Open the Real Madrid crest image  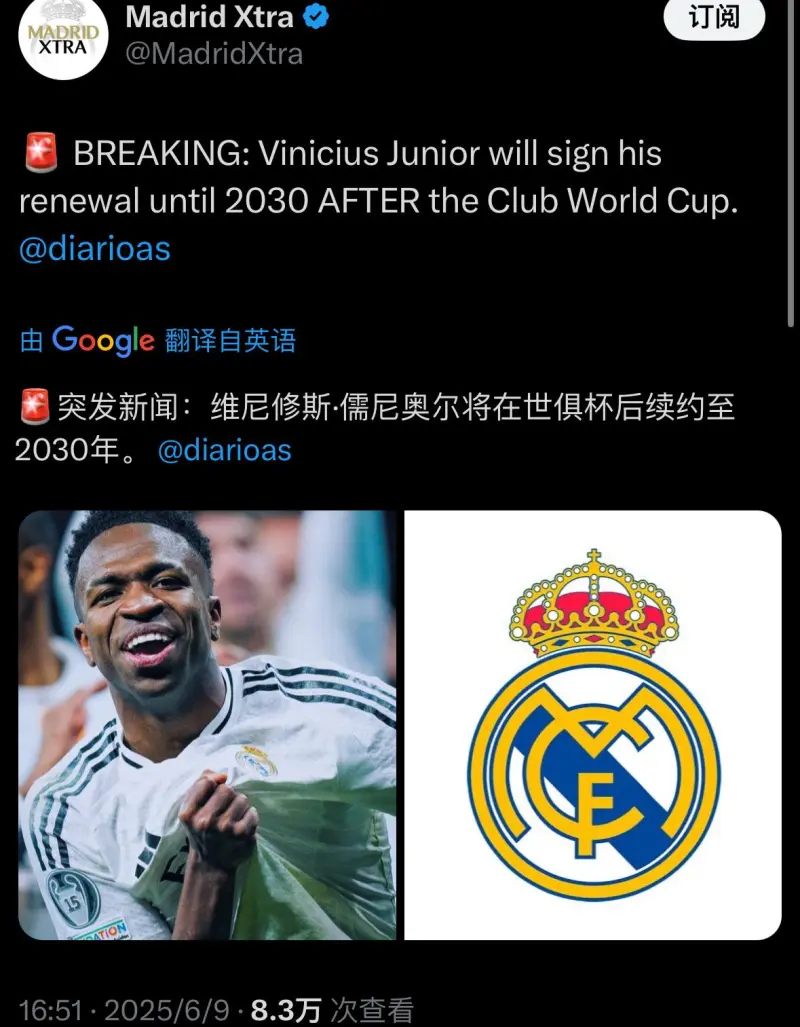(x=592, y=725)
